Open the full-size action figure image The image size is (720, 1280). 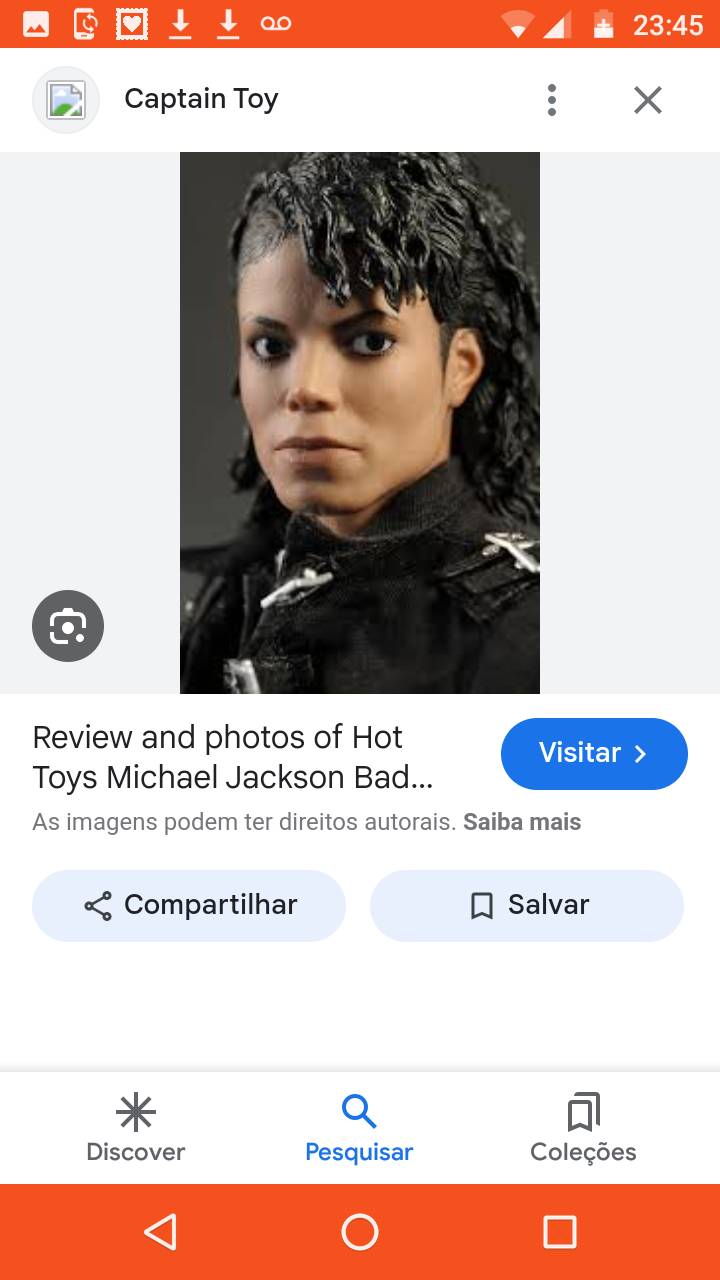click(x=360, y=422)
